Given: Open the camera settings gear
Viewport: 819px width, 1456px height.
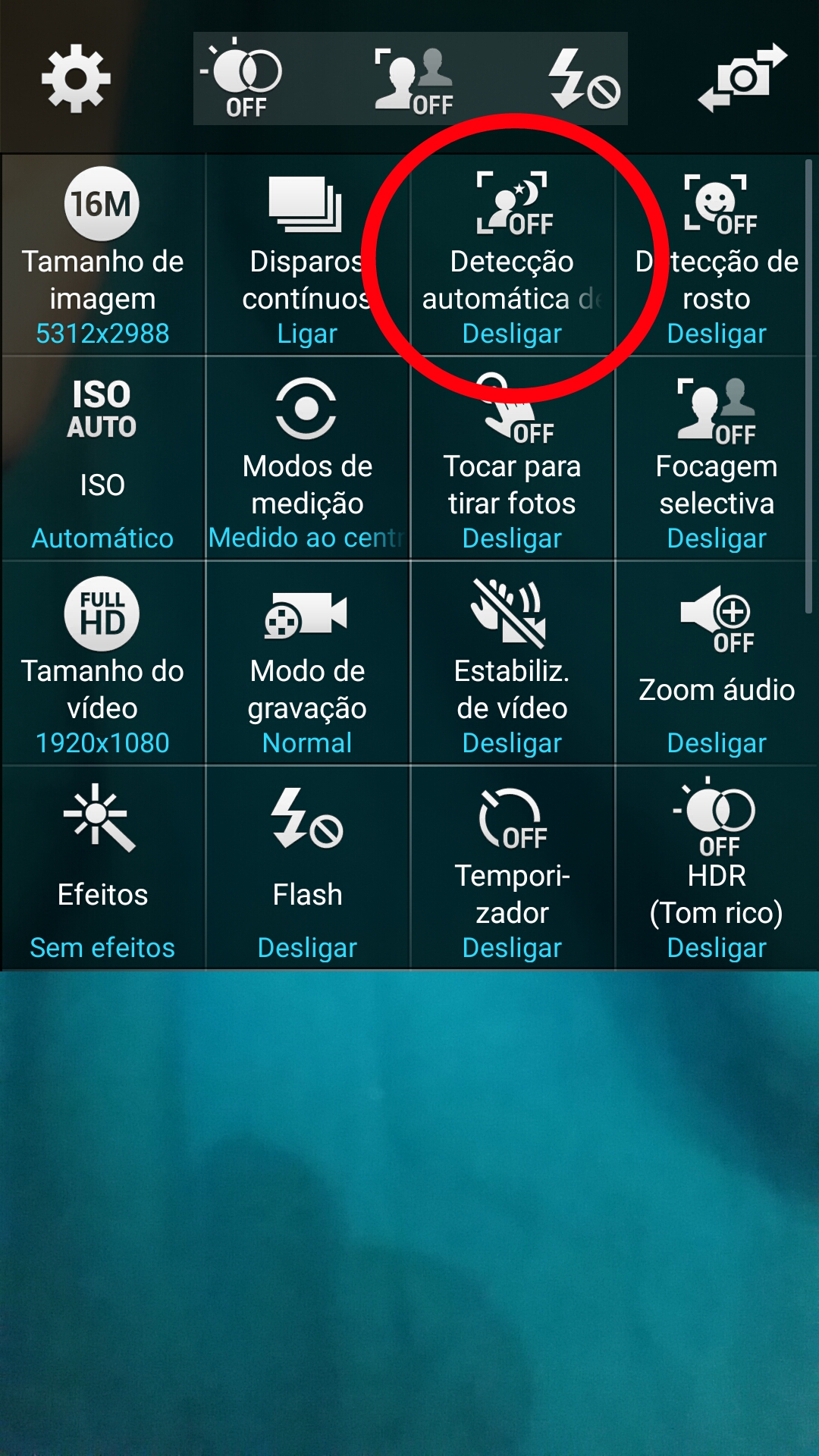Looking at the screenshot, I should pos(76,79).
